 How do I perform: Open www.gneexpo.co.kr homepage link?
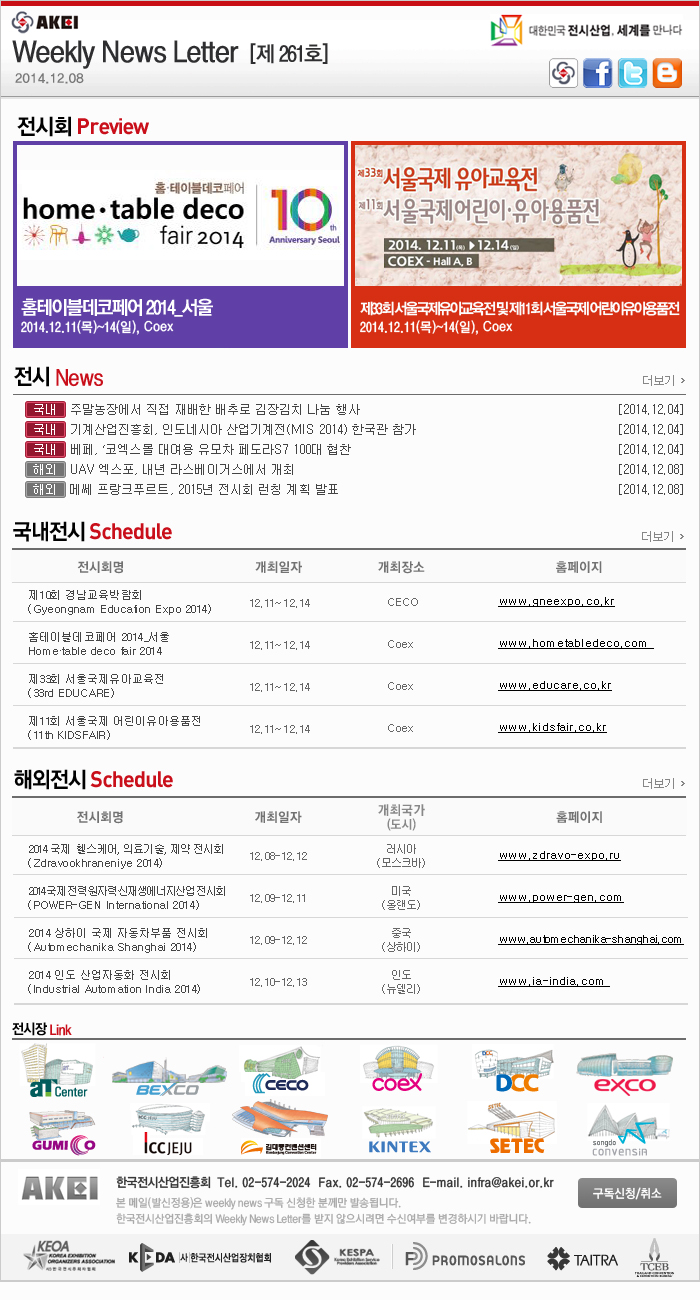pos(556,602)
